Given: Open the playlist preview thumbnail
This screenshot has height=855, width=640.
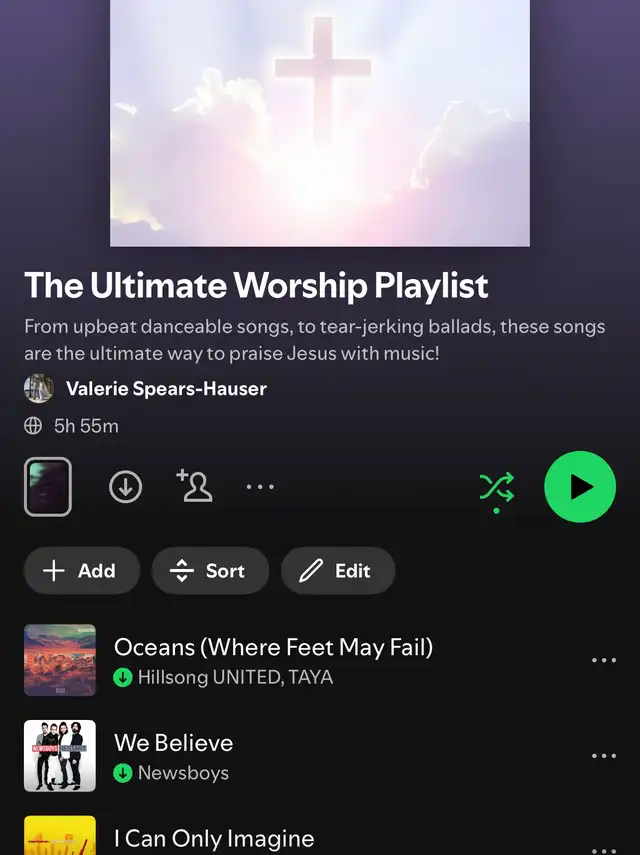Looking at the screenshot, I should (x=48, y=487).
